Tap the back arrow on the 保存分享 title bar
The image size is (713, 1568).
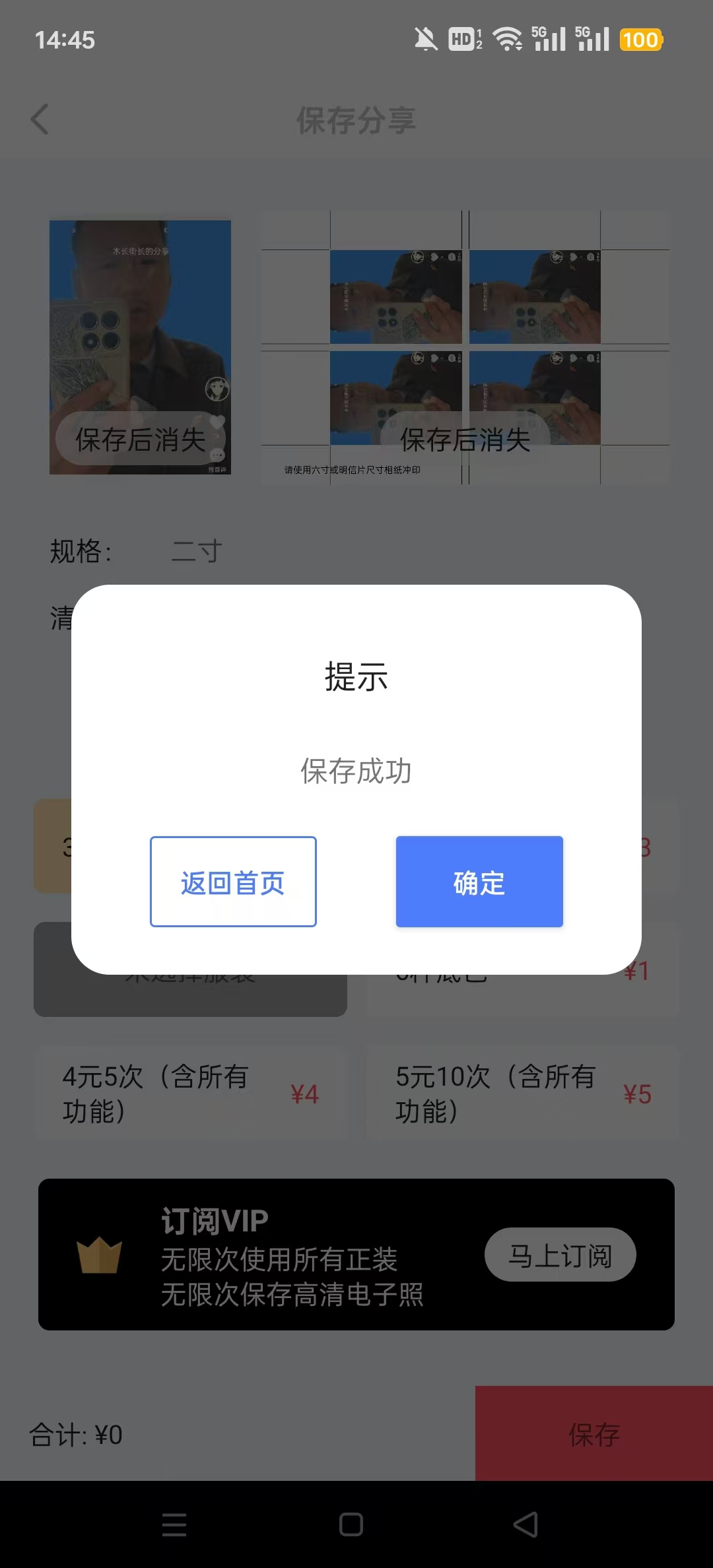40,120
